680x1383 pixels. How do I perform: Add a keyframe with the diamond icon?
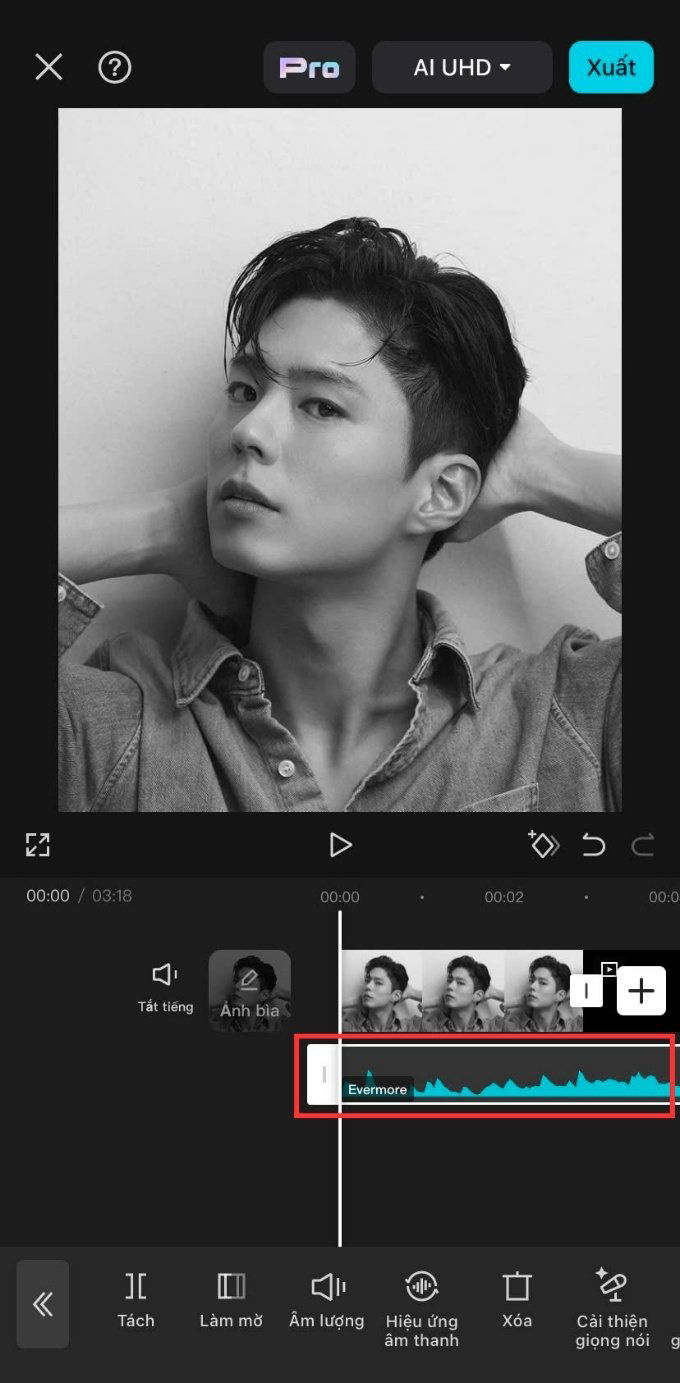(x=543, y=845)
